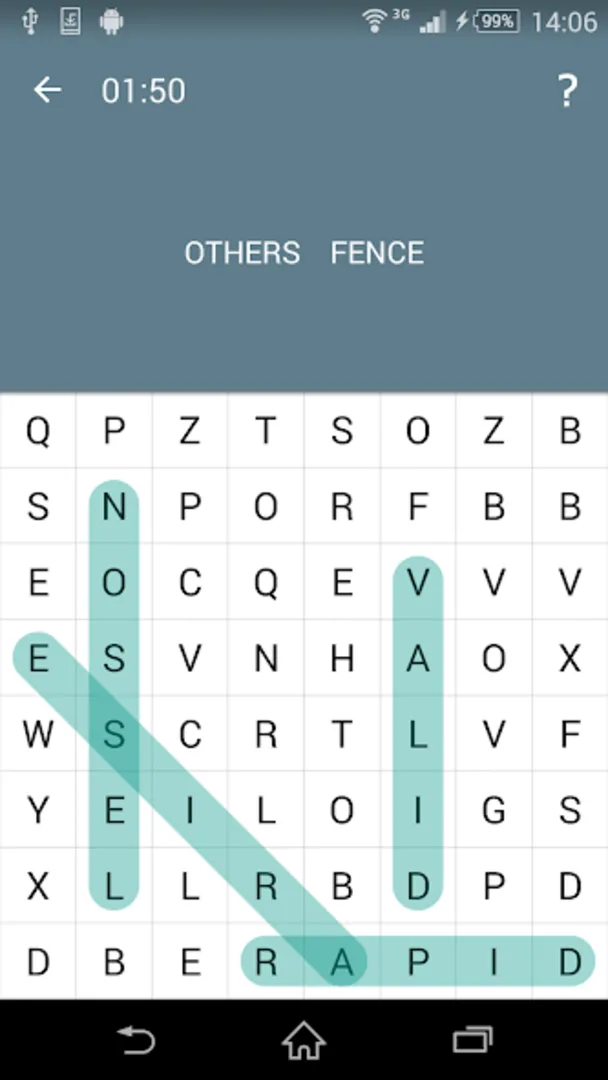
Task: Select the letter H in the grid
Action: (x=342, y=658)
